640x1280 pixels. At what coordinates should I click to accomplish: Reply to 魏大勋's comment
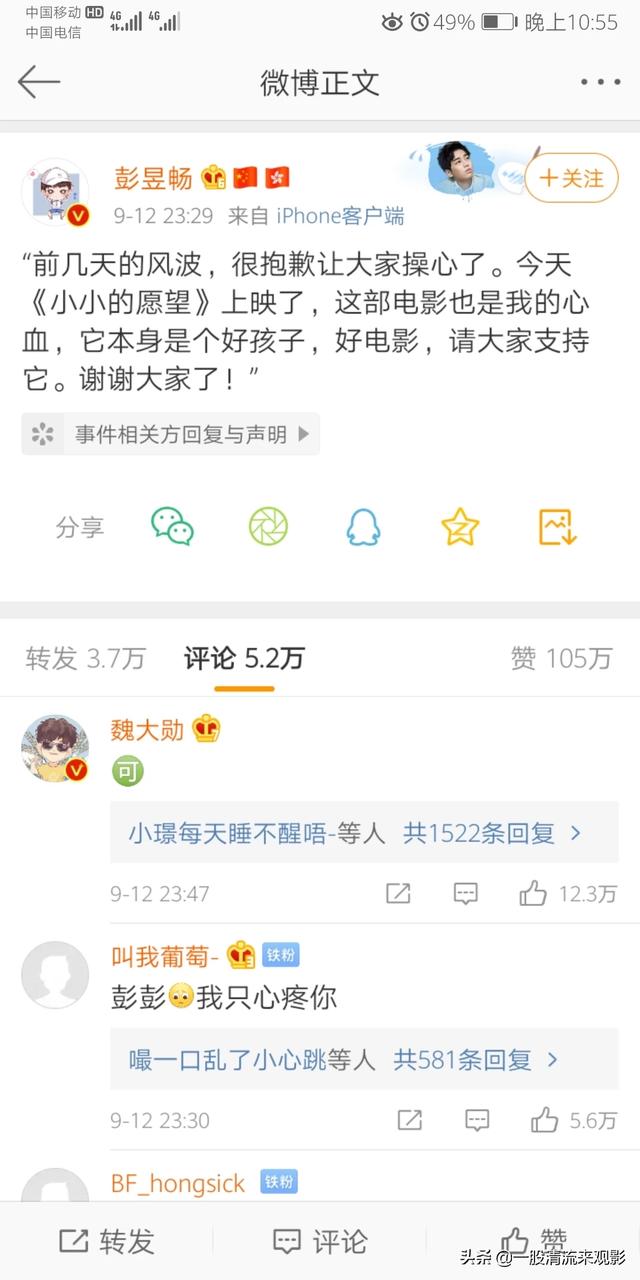click(465, 893)
